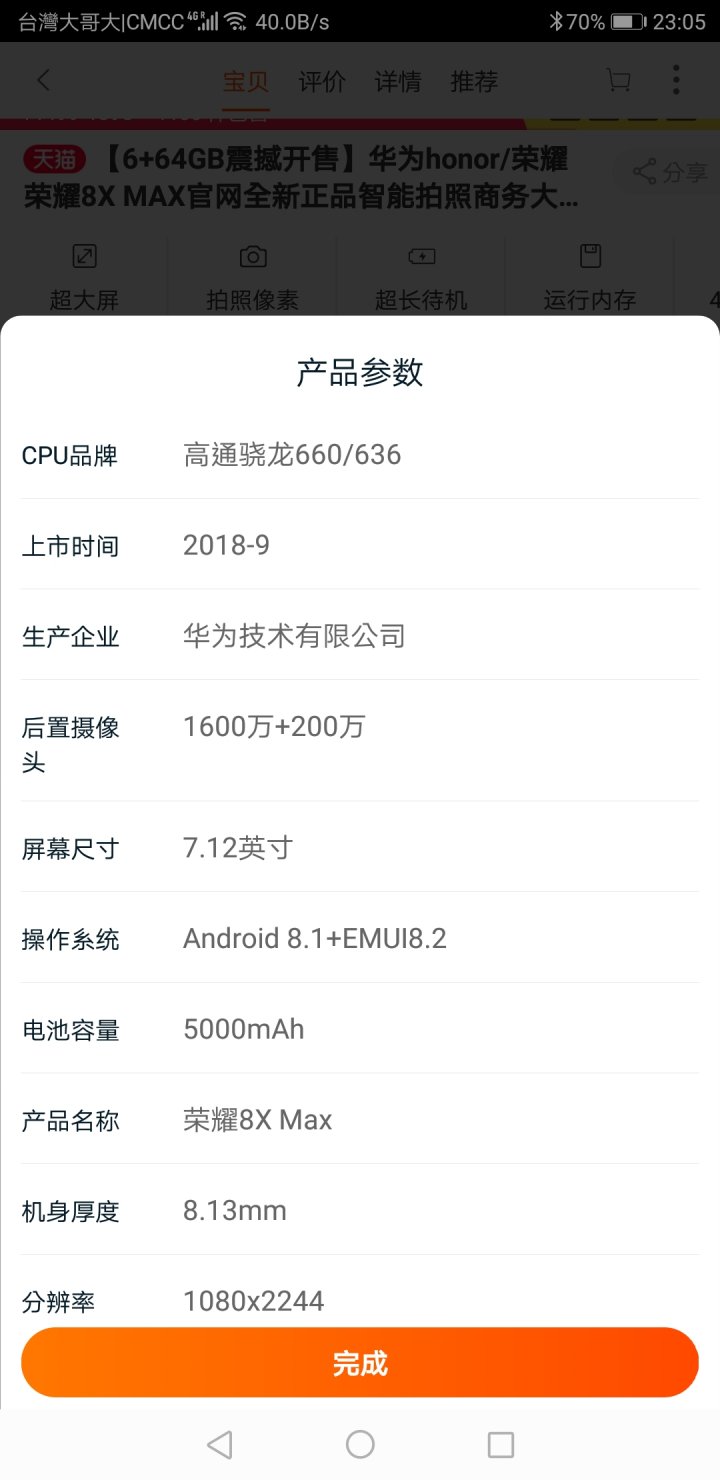
Task: Open the recent apps overview
Action: pos(500,1444)
